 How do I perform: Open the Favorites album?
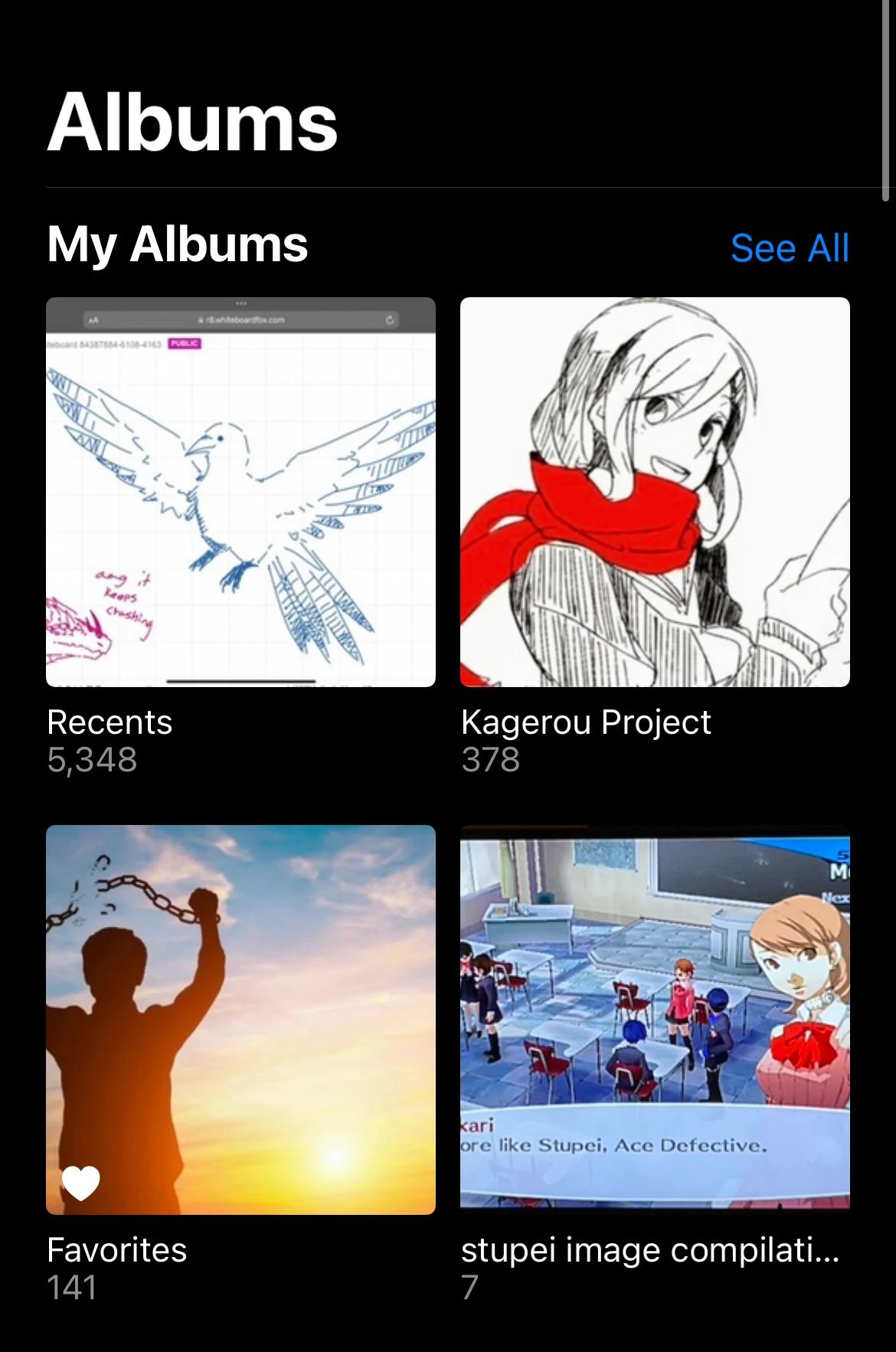[x=240, y=1020]
